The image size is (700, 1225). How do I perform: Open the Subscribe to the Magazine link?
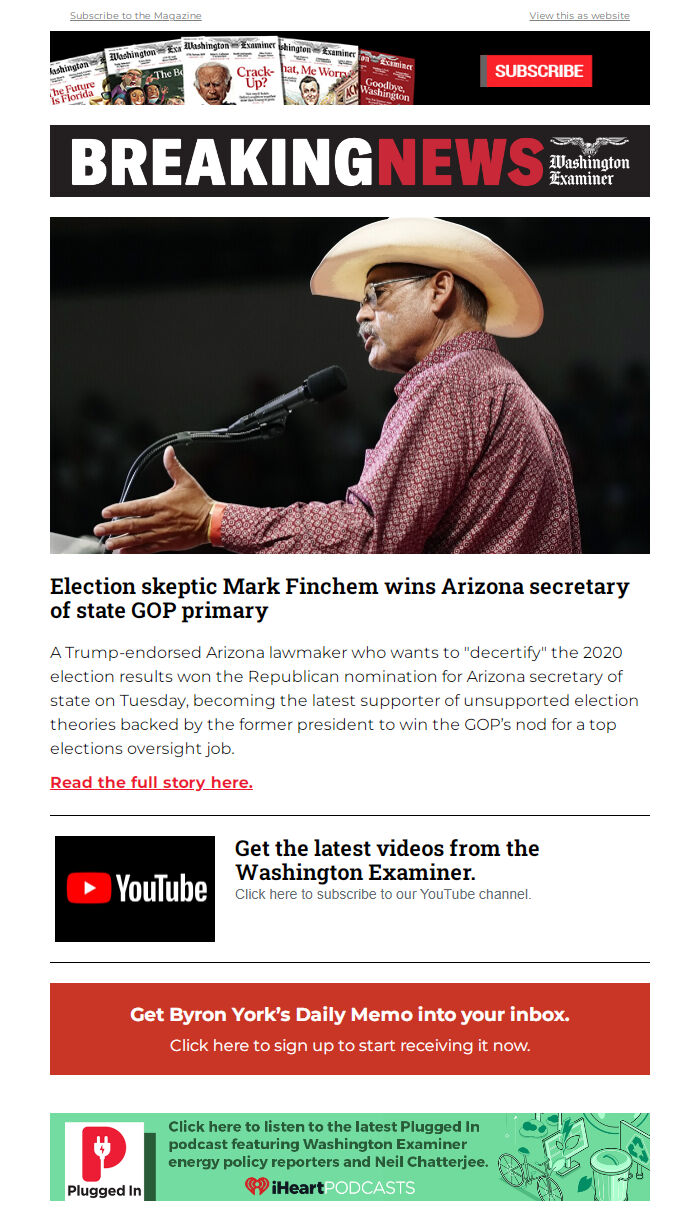point(135,16)
